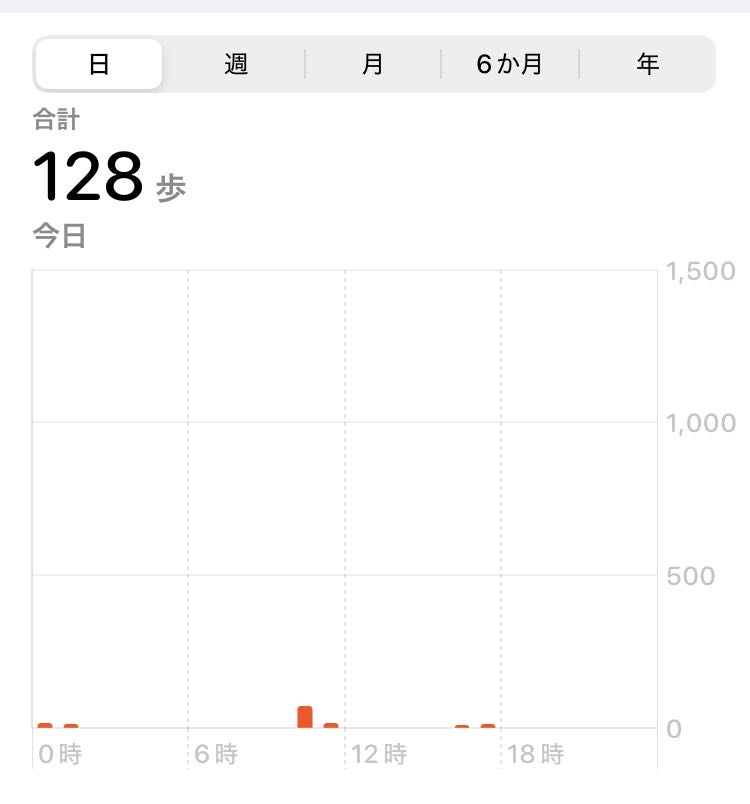Image resolution: width=750 pixels, height=804 pixels.
Task: Switch to the 月 (month) view
Action: click(x=372, y=65)
